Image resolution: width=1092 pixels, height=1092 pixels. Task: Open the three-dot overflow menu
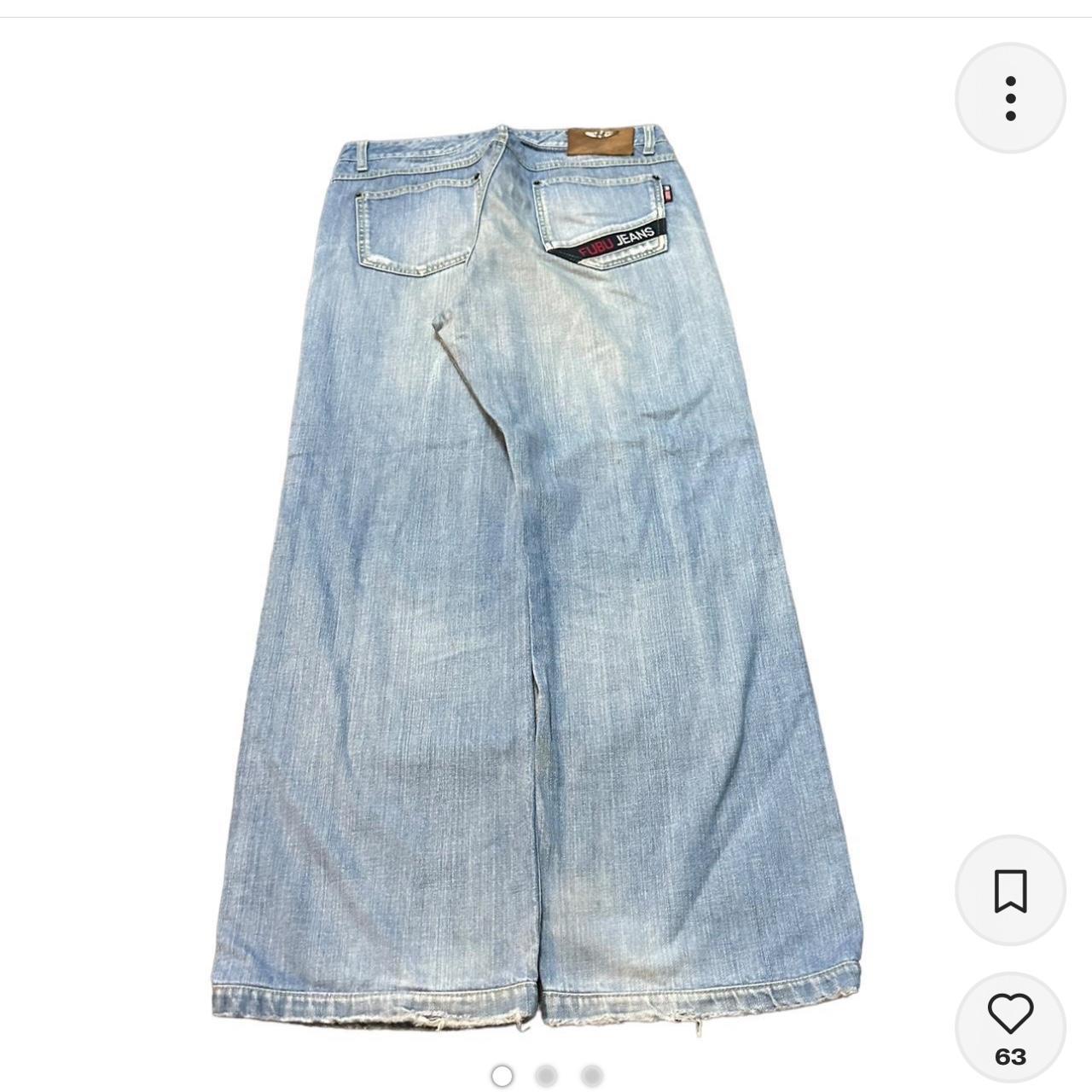coord(1010,98)
